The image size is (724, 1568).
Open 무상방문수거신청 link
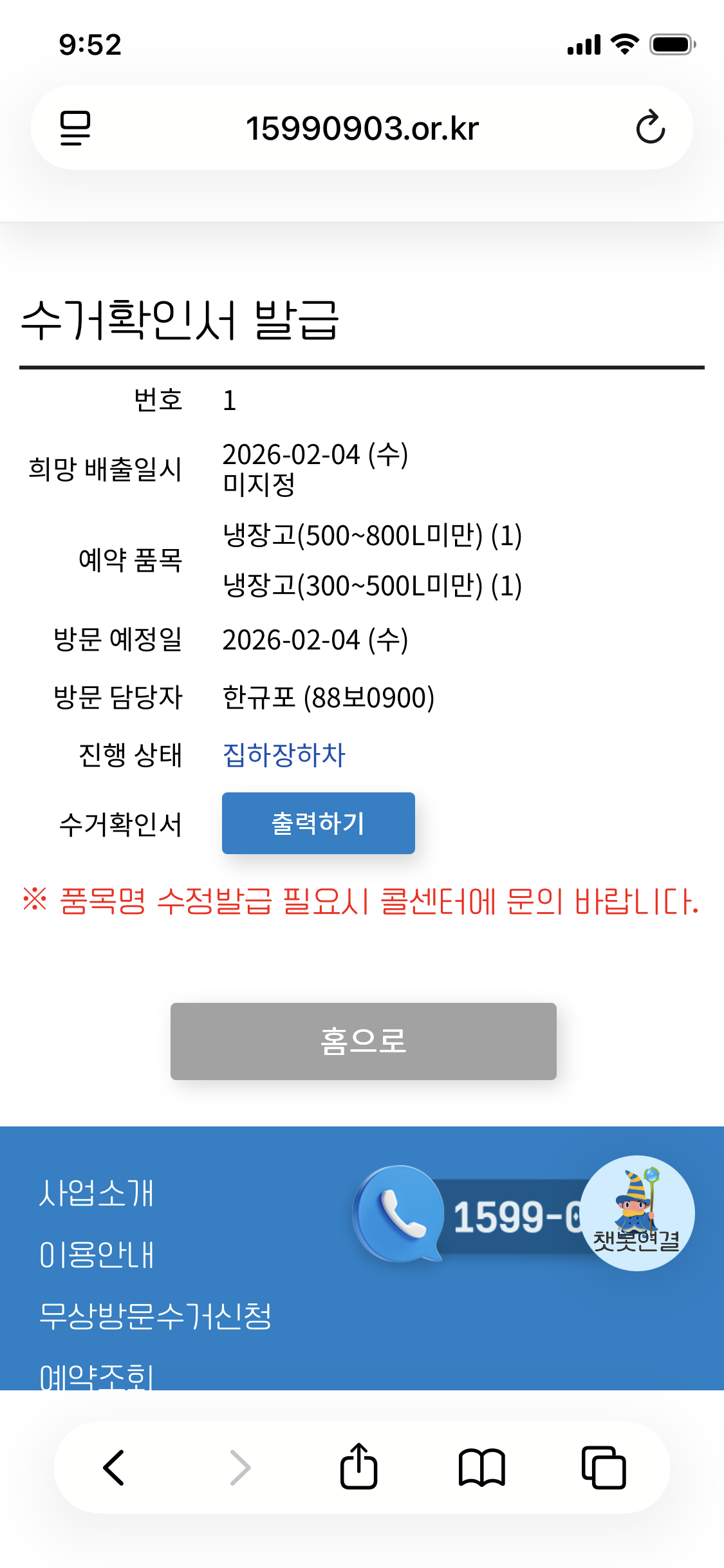pyautogui.click(x=155, y=1316)
